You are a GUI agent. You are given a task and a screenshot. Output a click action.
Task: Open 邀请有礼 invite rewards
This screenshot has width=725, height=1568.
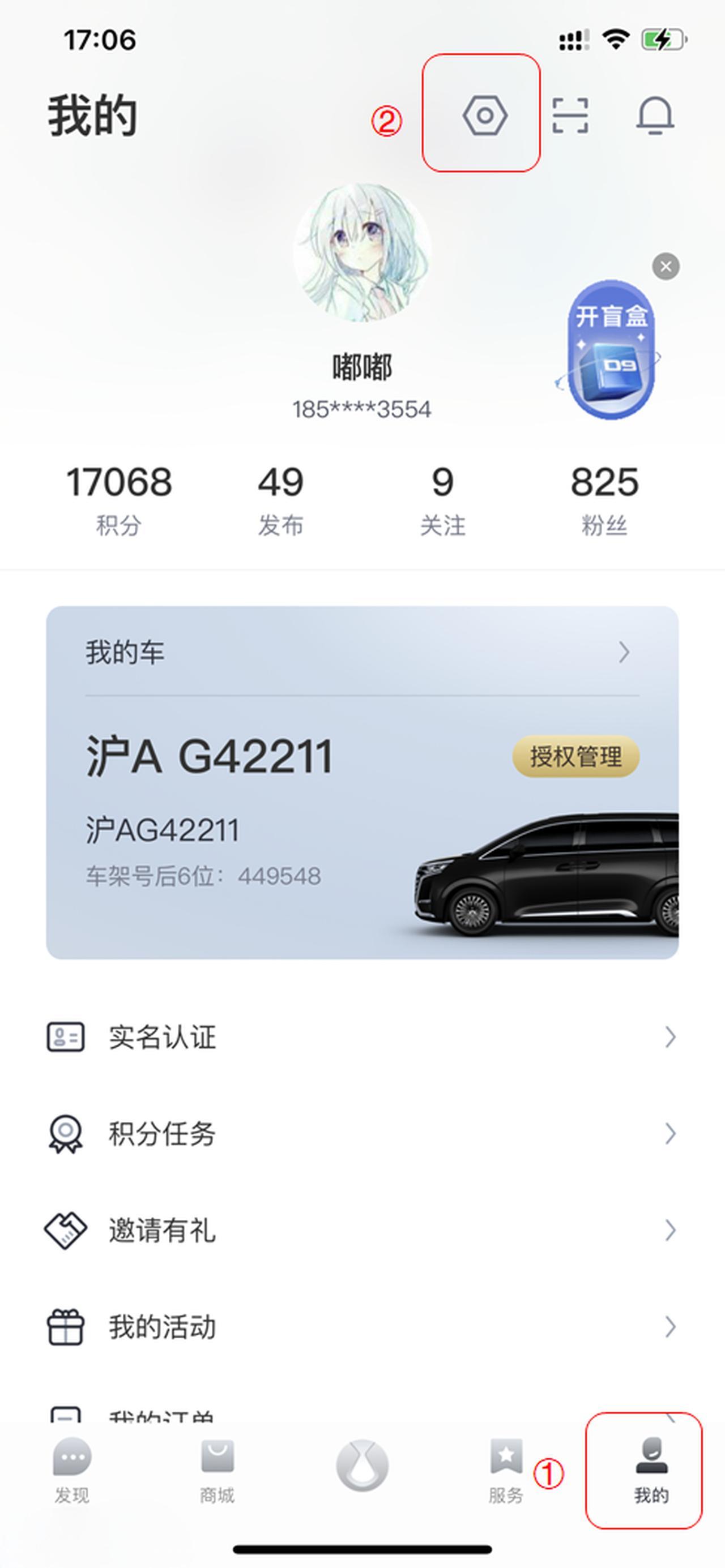[x=362, y=1230]
